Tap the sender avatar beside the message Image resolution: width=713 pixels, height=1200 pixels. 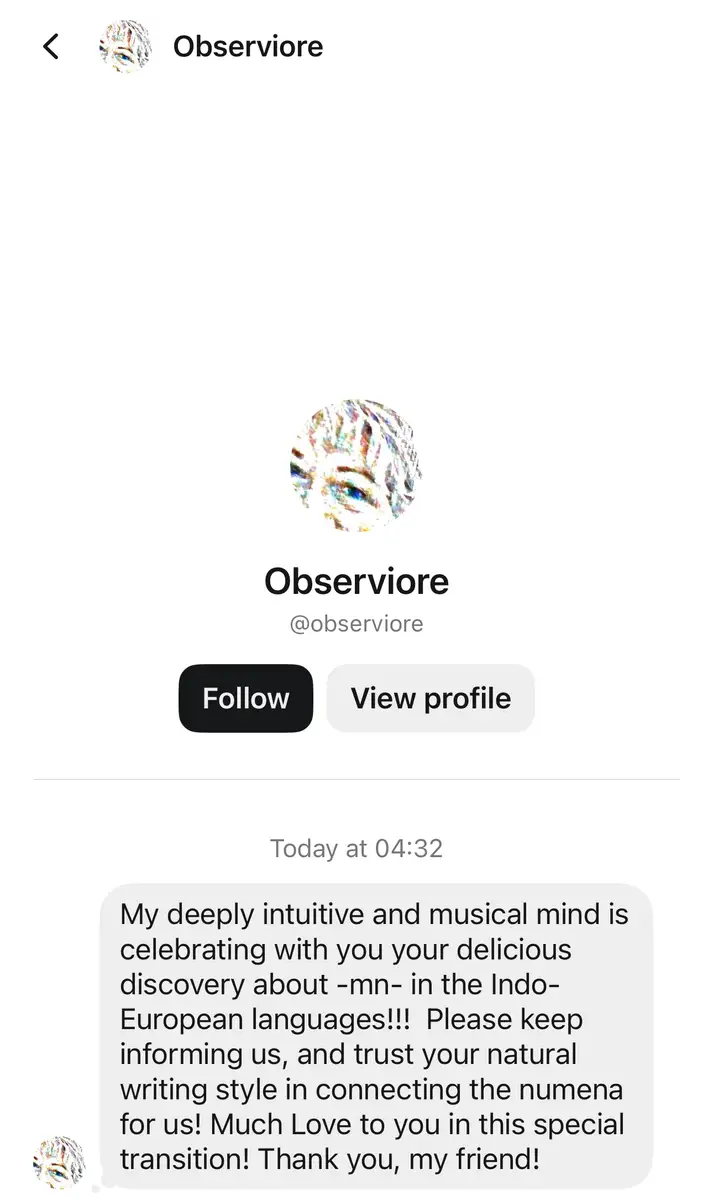tap(59, 1162)
